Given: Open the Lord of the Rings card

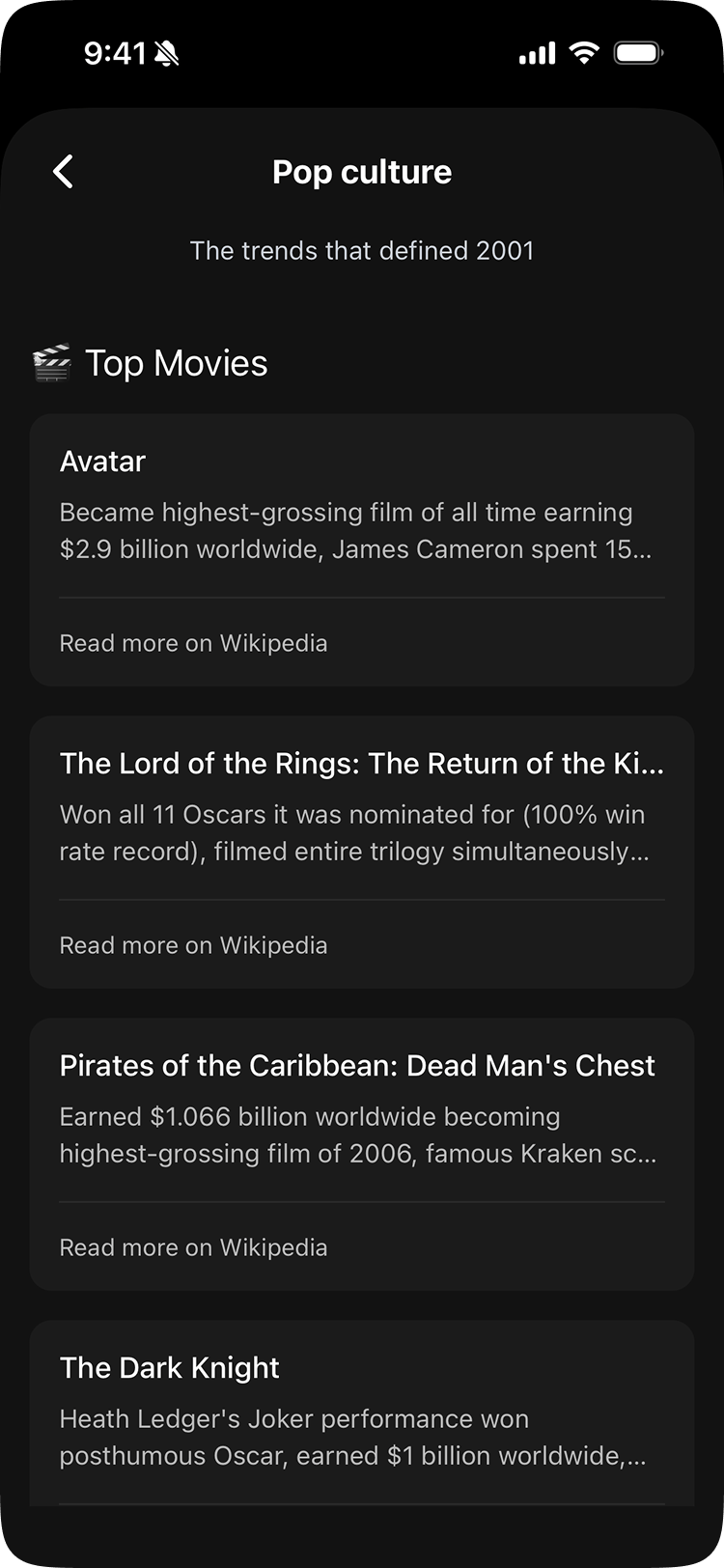Looking at the screenshot, I should tap(361, 809).
